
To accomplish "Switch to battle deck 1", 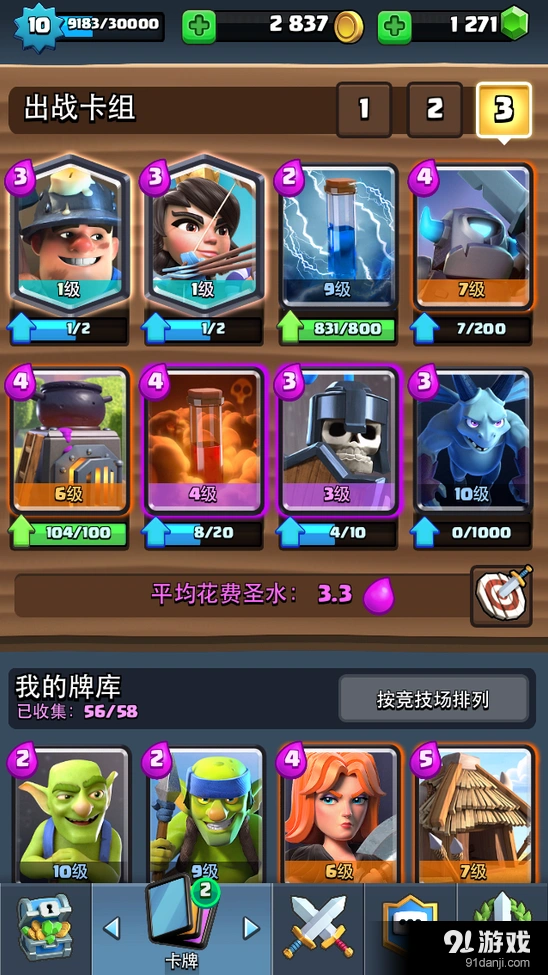I will (x=364, y=109).
